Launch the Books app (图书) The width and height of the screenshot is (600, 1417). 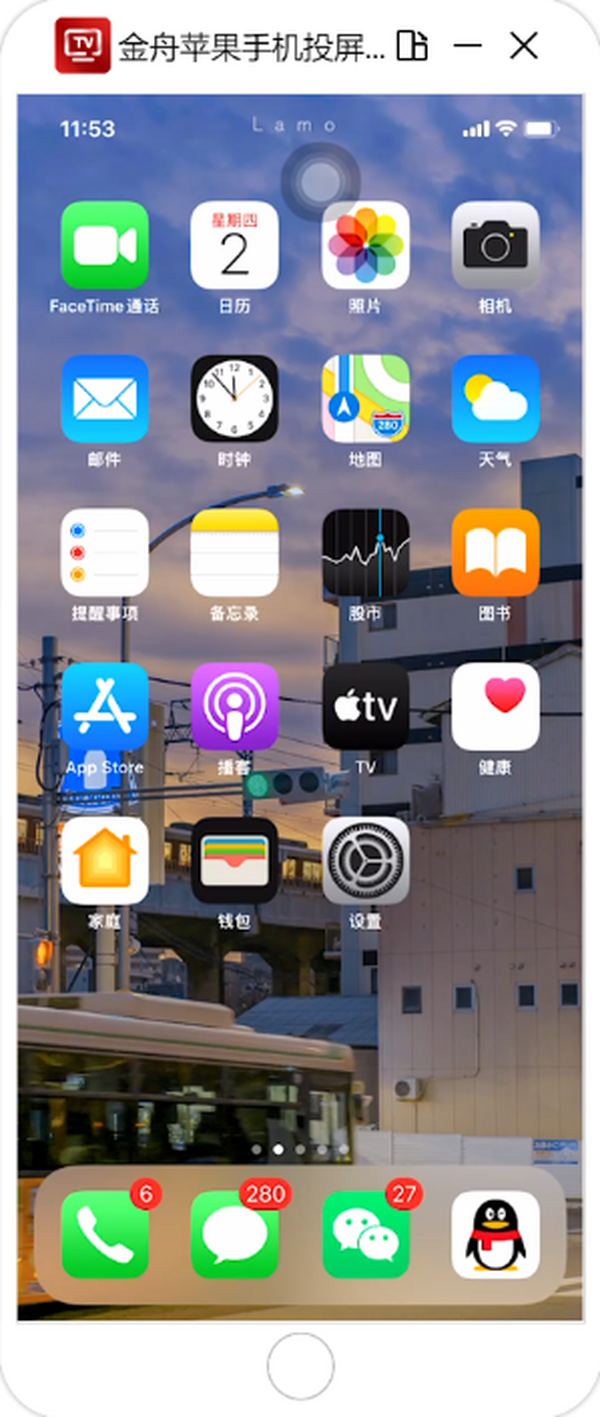(x=496, y=552)
